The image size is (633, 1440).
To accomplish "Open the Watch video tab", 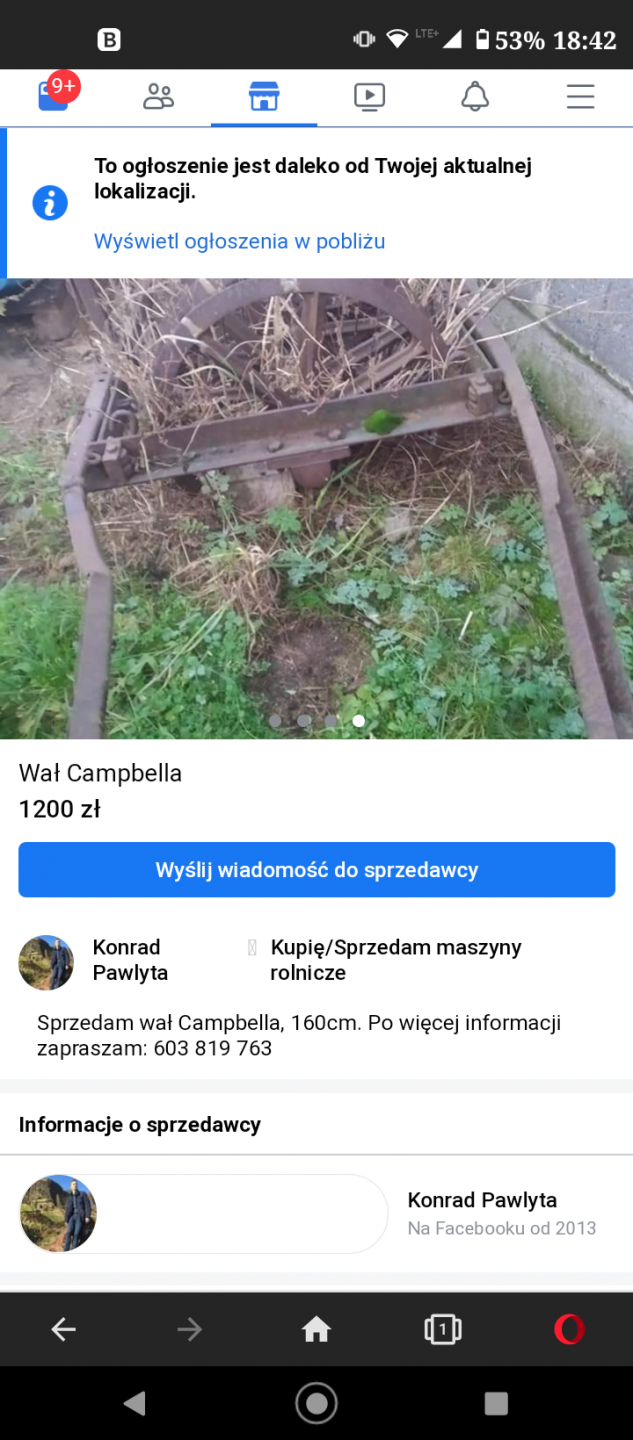I will 369,96.
